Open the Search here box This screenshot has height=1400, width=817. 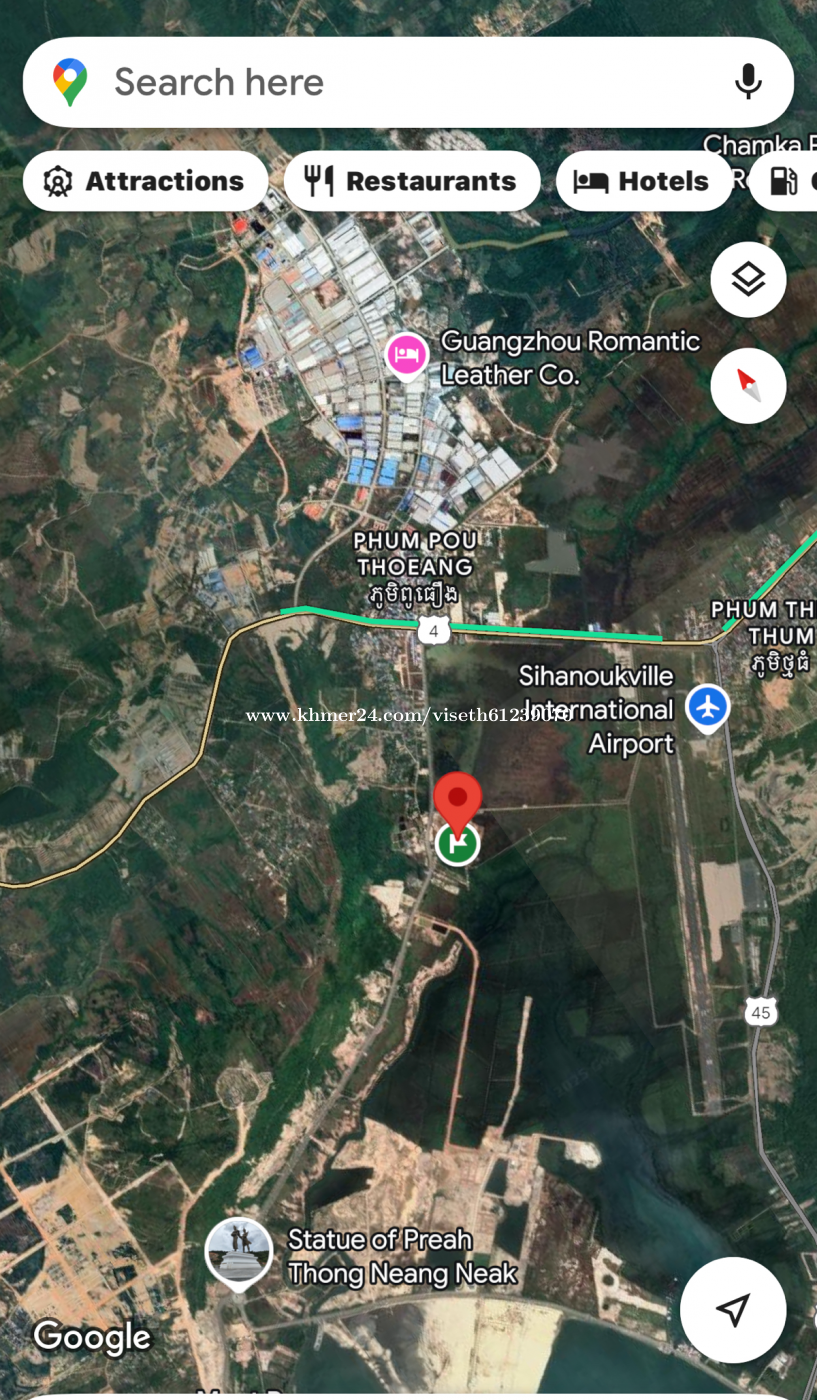[x=408, y=82]
